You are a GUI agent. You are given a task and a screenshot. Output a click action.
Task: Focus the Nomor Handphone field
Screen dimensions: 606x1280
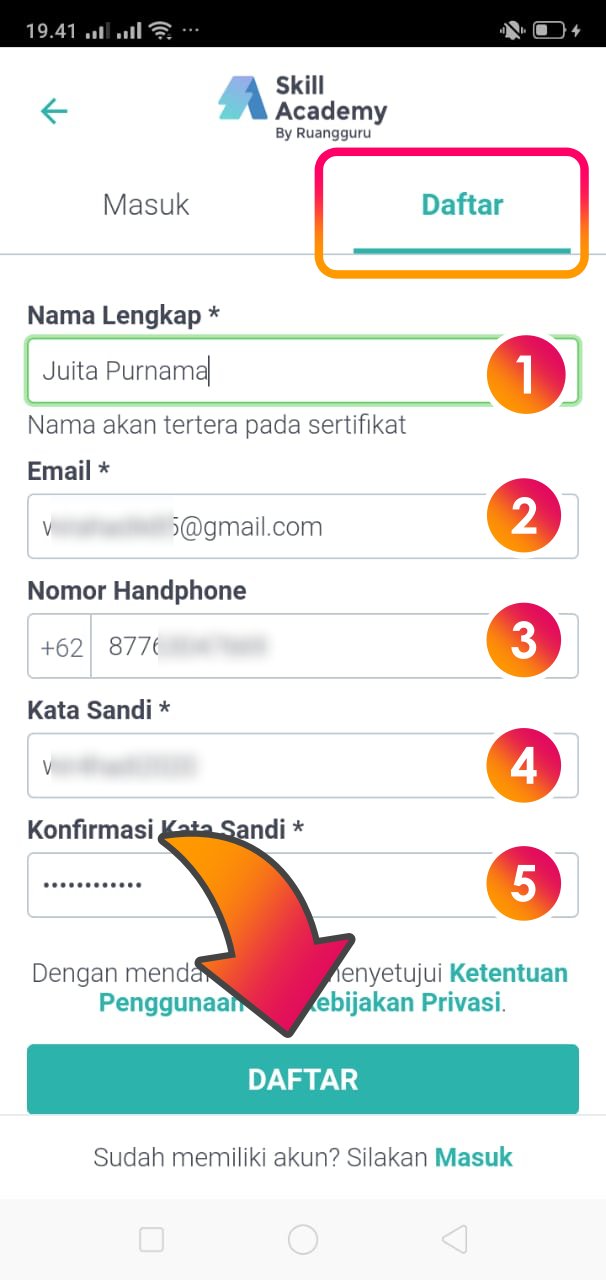click(x=280, y=646)
